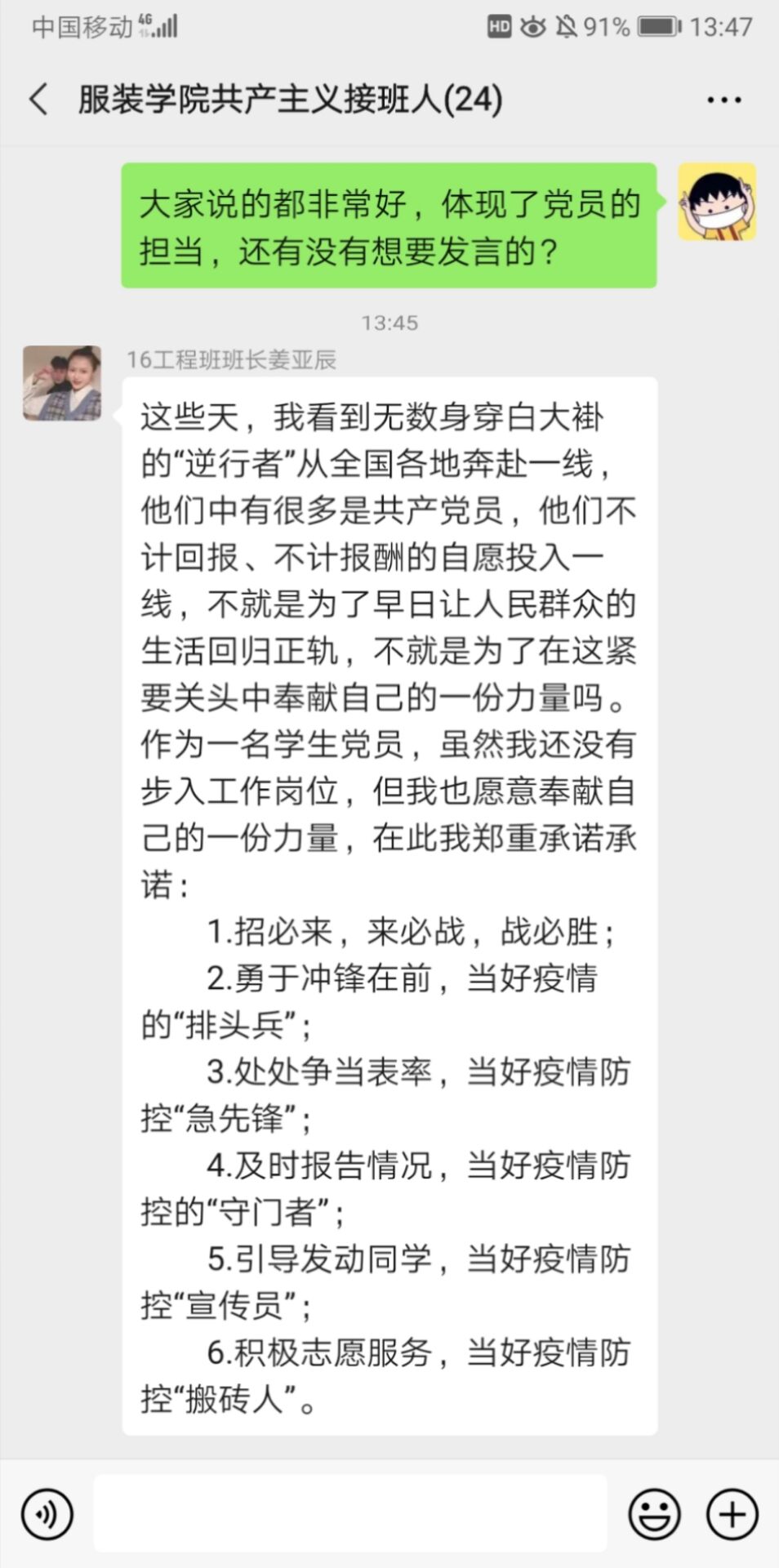Open the plus attachments menu

(732, 1514)
